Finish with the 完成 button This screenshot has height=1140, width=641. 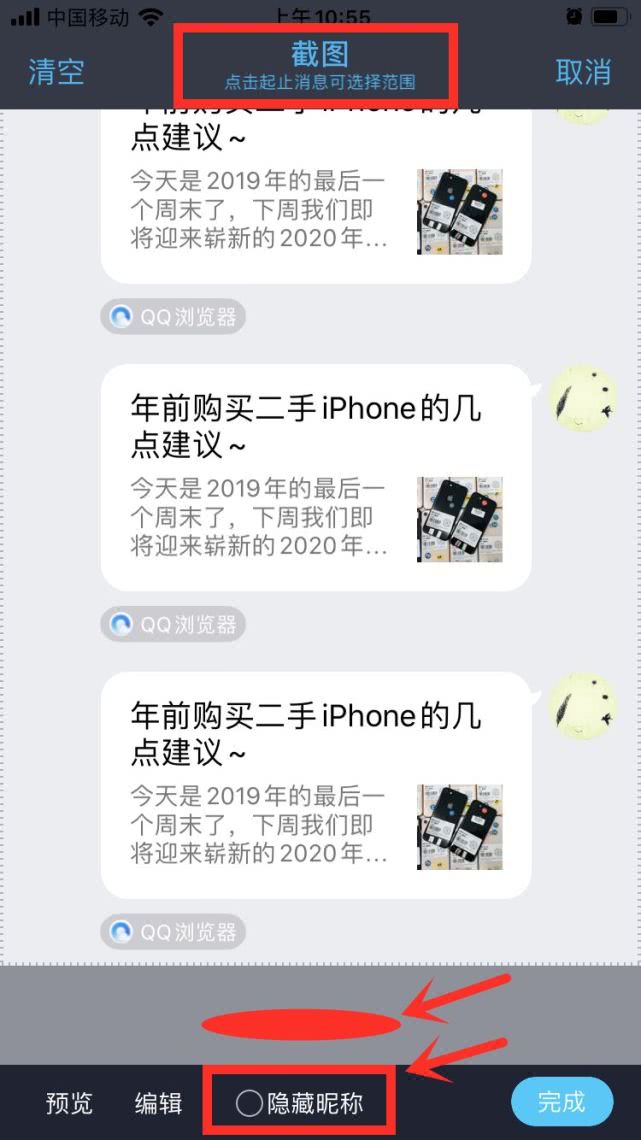pos(561,1102)
